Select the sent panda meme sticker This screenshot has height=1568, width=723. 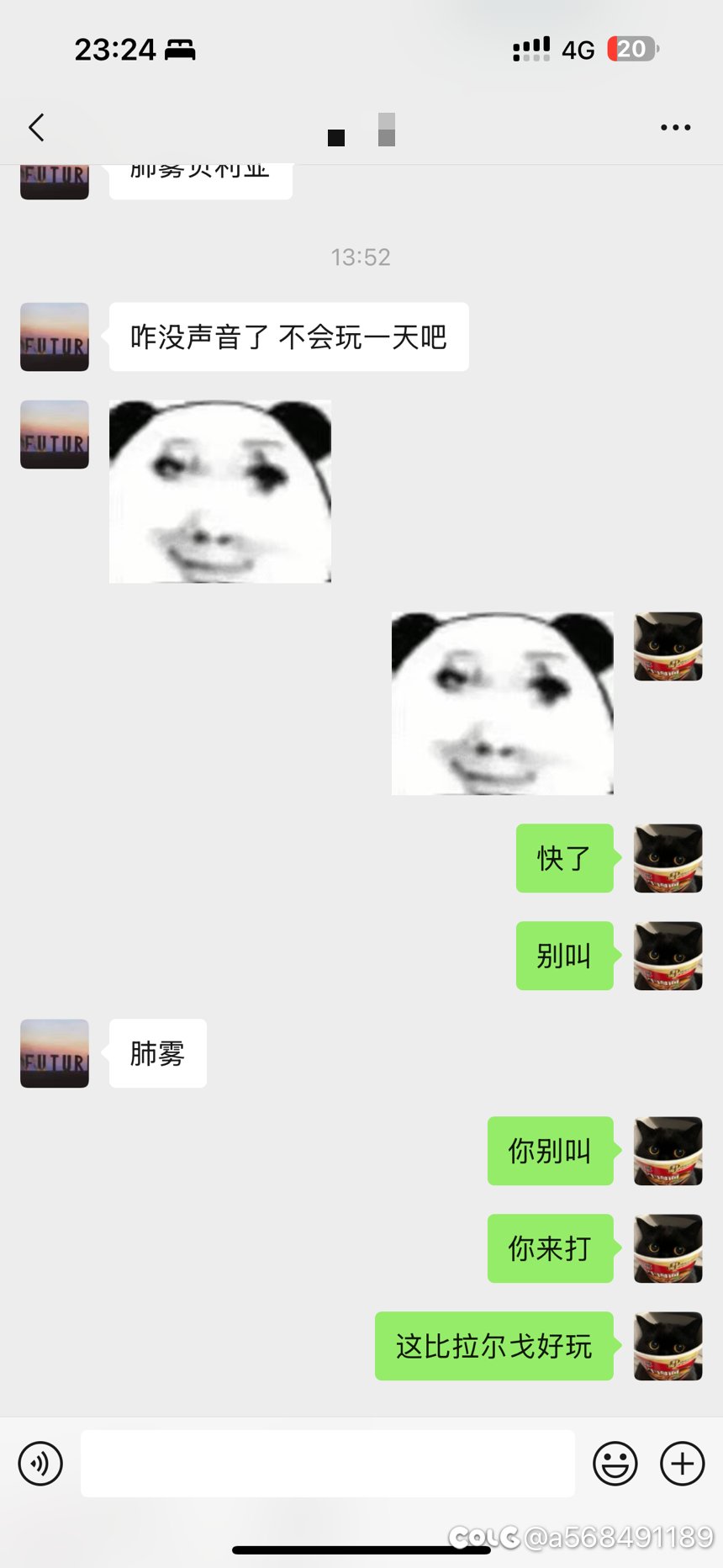coord(502,702)
